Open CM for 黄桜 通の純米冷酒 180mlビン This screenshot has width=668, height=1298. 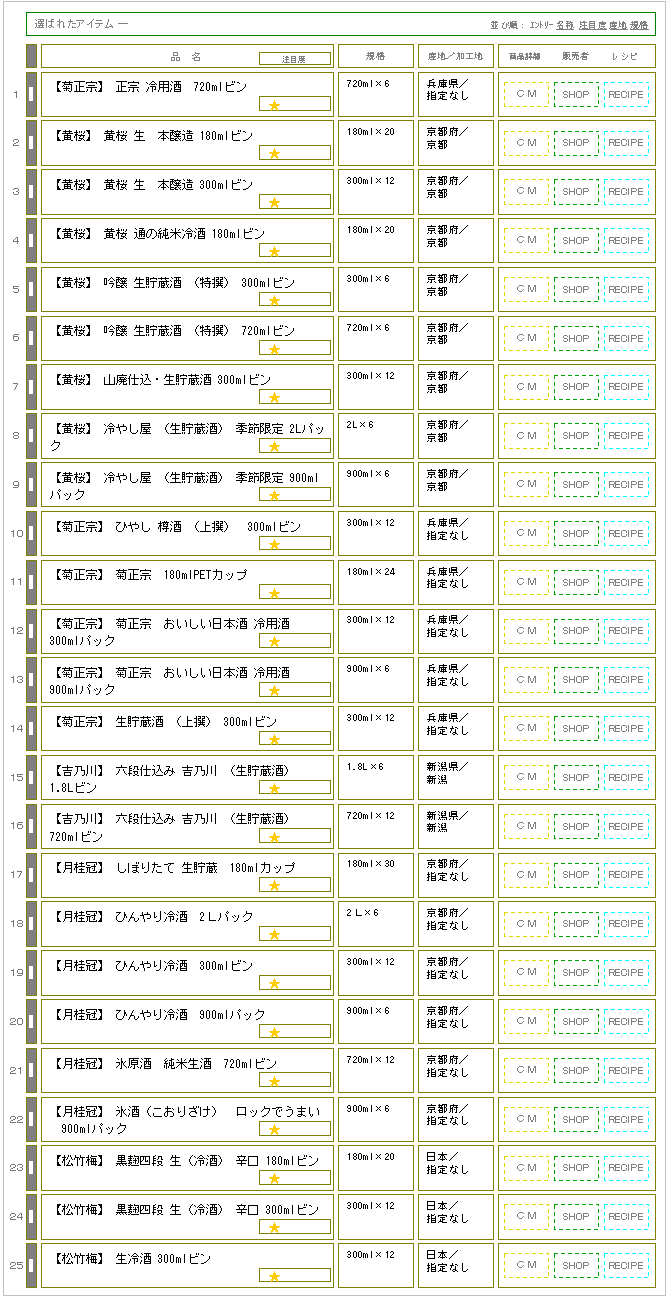point(526,240)
